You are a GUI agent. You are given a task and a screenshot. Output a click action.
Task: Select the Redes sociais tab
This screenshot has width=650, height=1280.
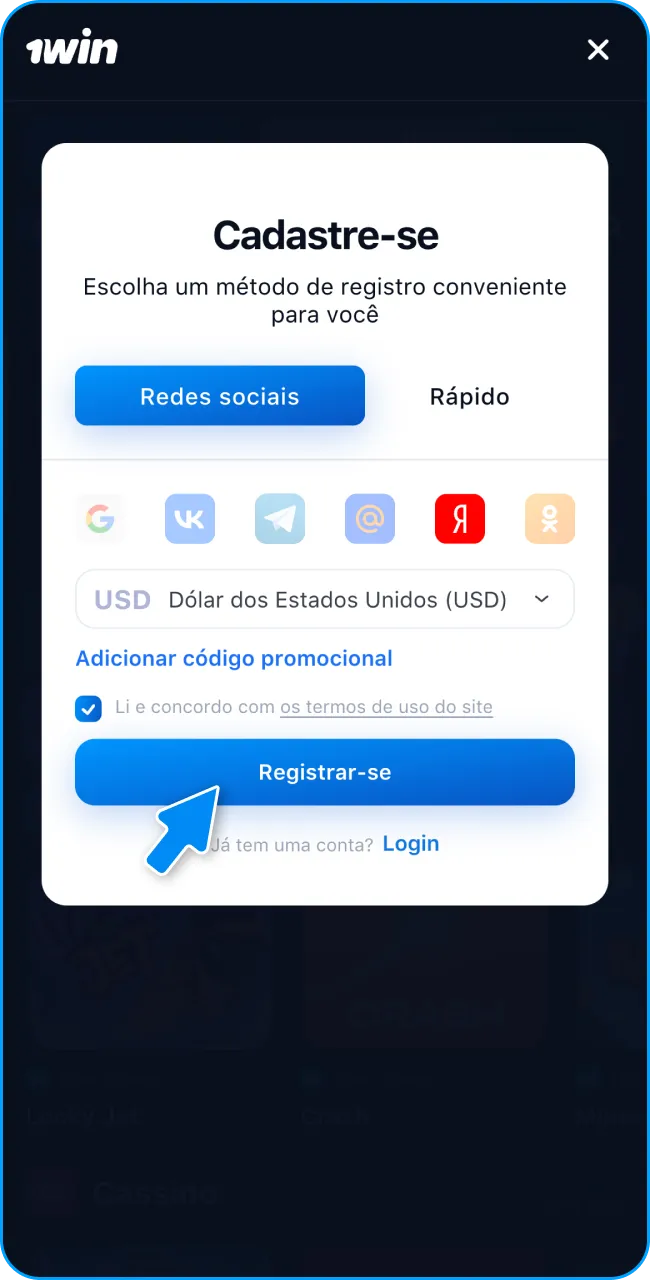[220, 396]
